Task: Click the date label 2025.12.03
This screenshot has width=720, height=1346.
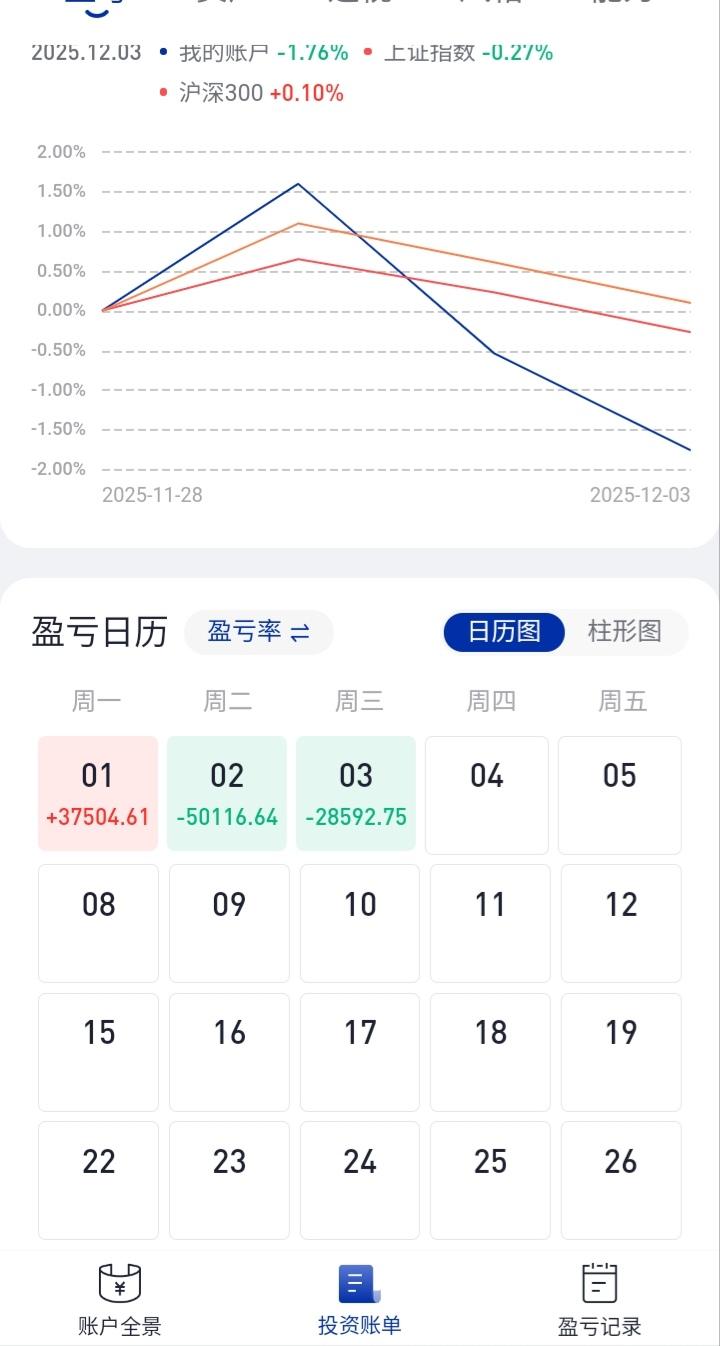Action: (x=85, y=53)
